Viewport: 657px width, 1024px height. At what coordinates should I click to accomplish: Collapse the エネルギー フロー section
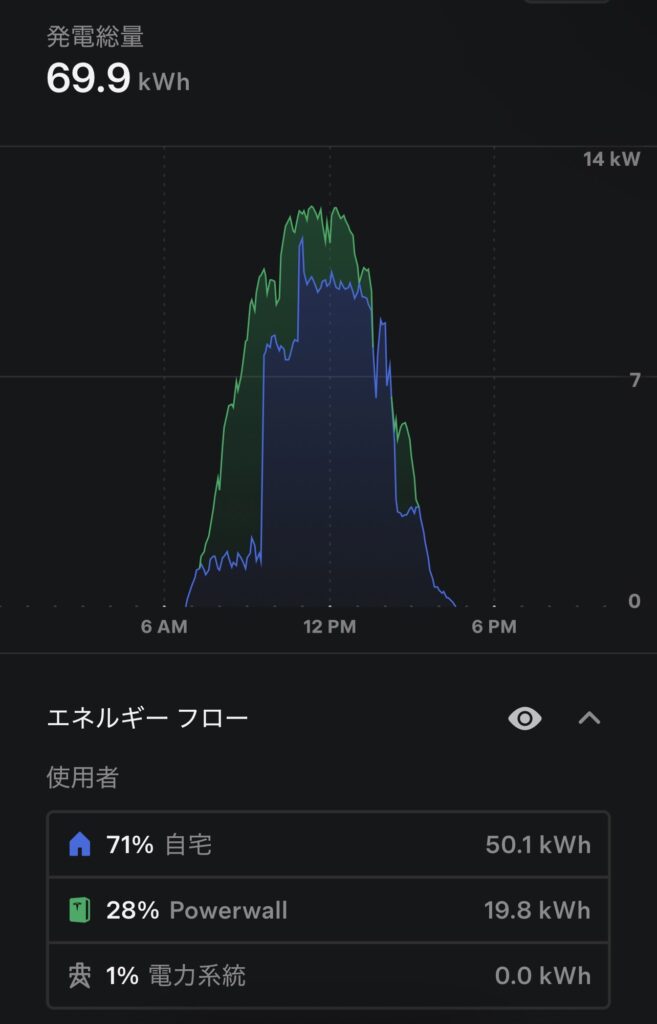[590, 718]
